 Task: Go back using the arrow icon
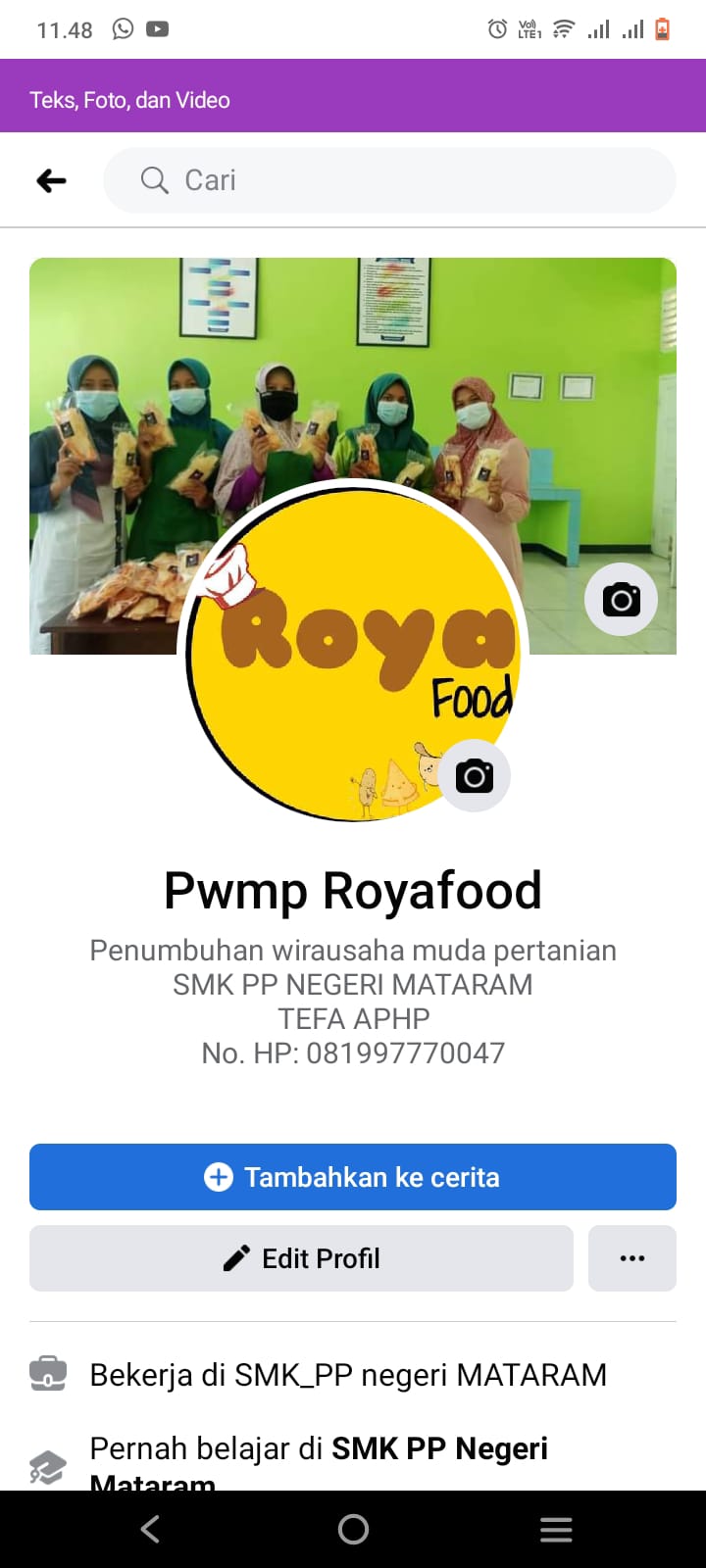coord(51,180)
